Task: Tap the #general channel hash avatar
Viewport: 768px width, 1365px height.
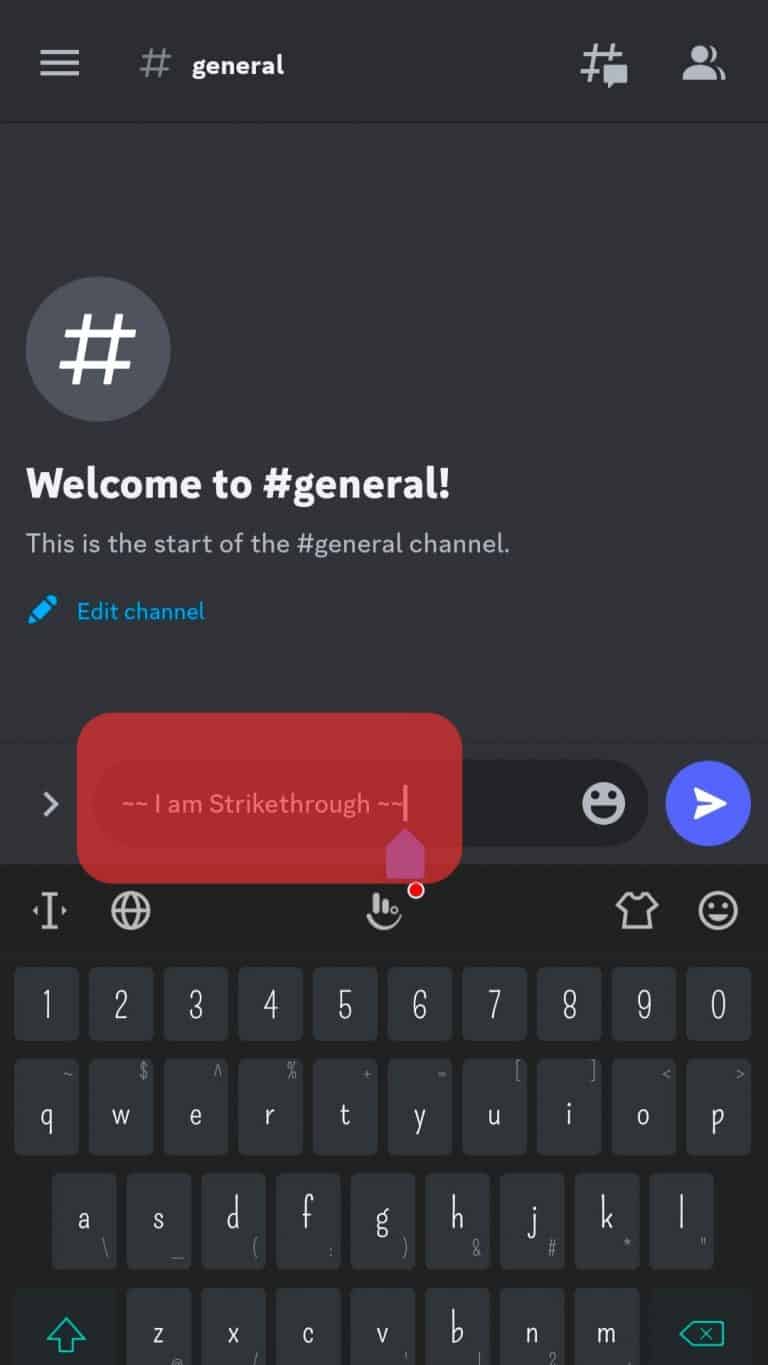Action: click(x=98, y=349)
